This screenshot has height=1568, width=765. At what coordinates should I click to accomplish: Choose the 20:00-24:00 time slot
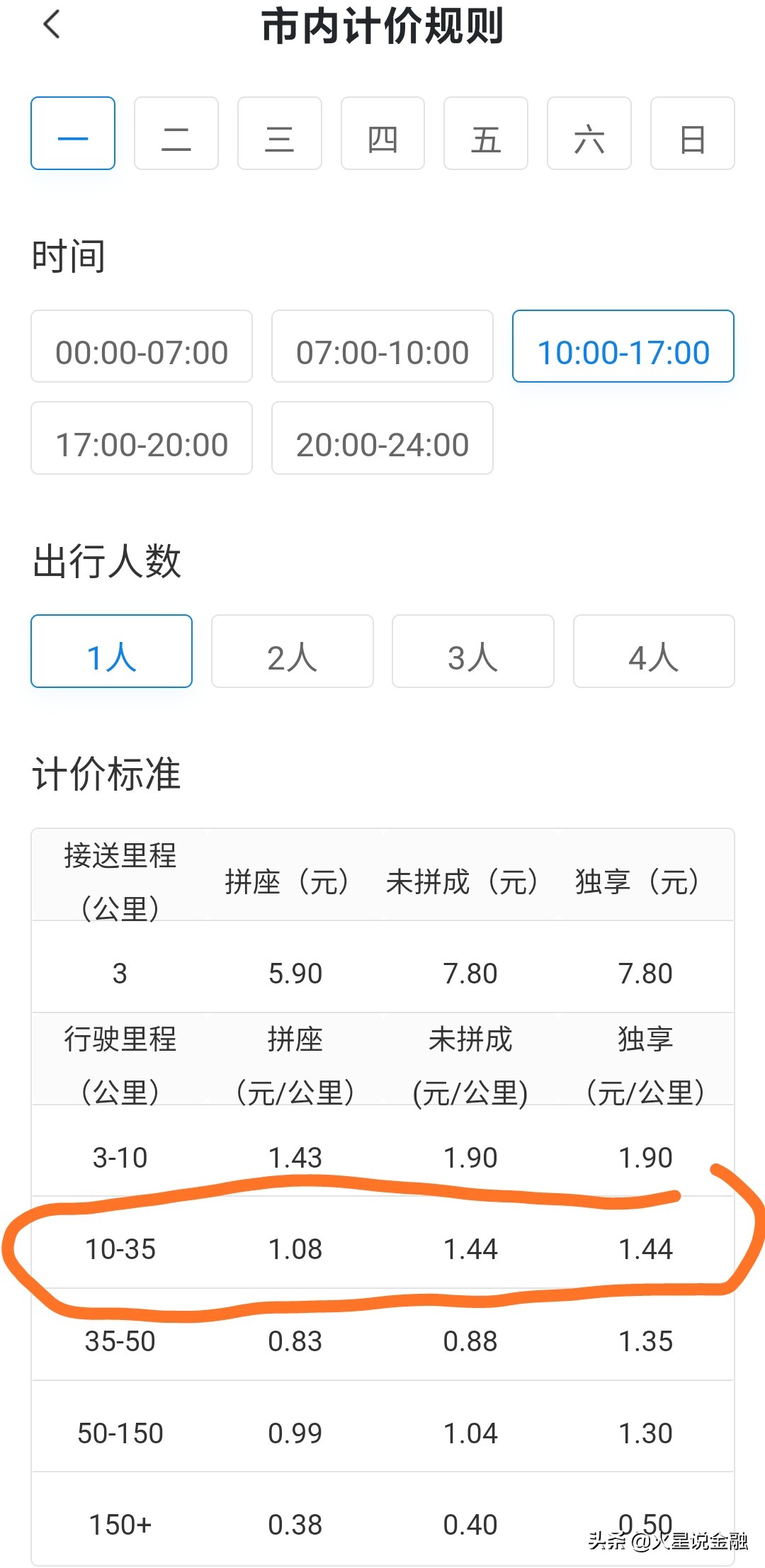(x=382, y=439)
